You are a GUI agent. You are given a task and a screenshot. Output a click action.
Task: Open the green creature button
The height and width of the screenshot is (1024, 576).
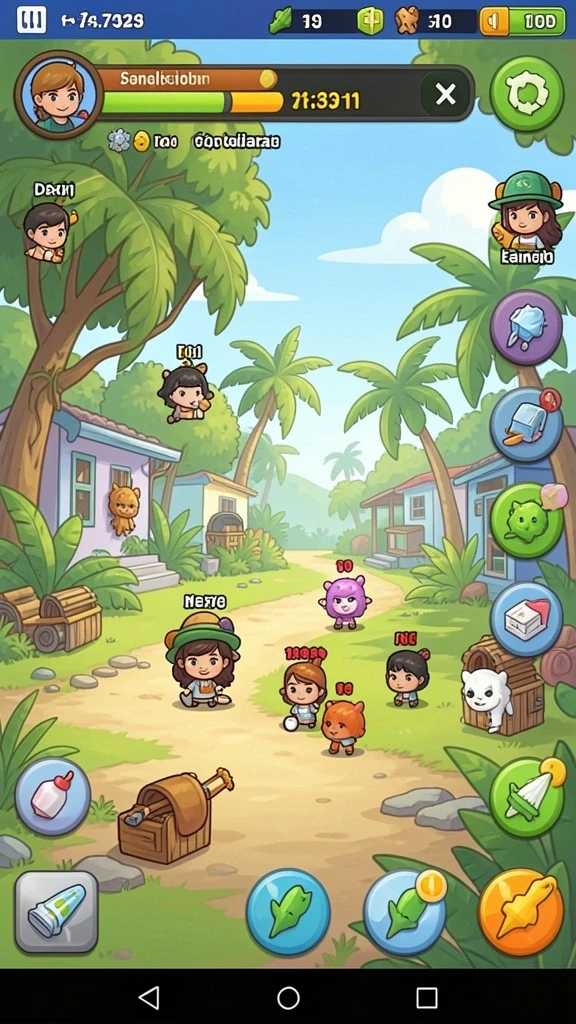tap(526, 521)
